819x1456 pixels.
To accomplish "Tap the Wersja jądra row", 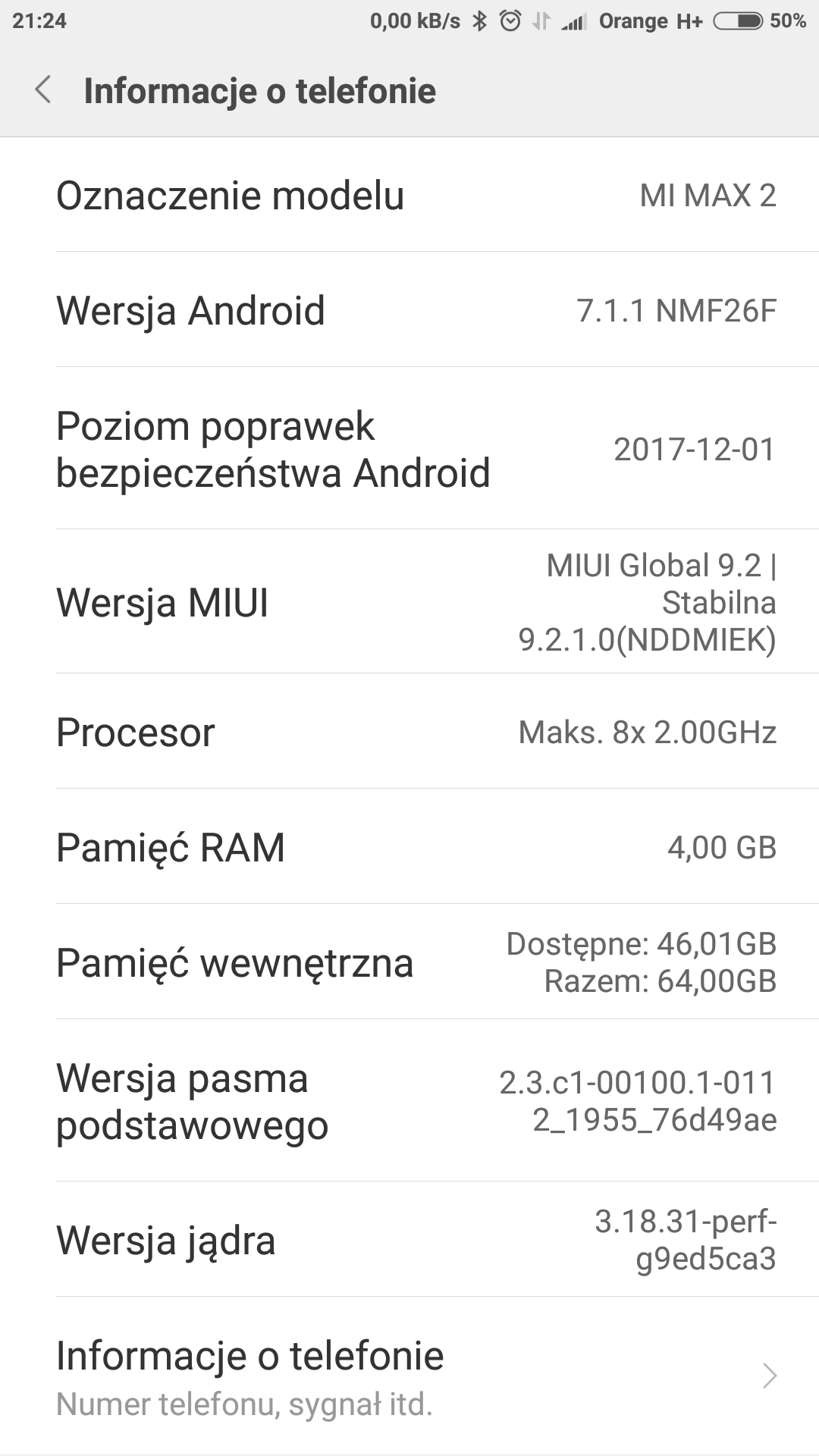I will (409, 1240).
